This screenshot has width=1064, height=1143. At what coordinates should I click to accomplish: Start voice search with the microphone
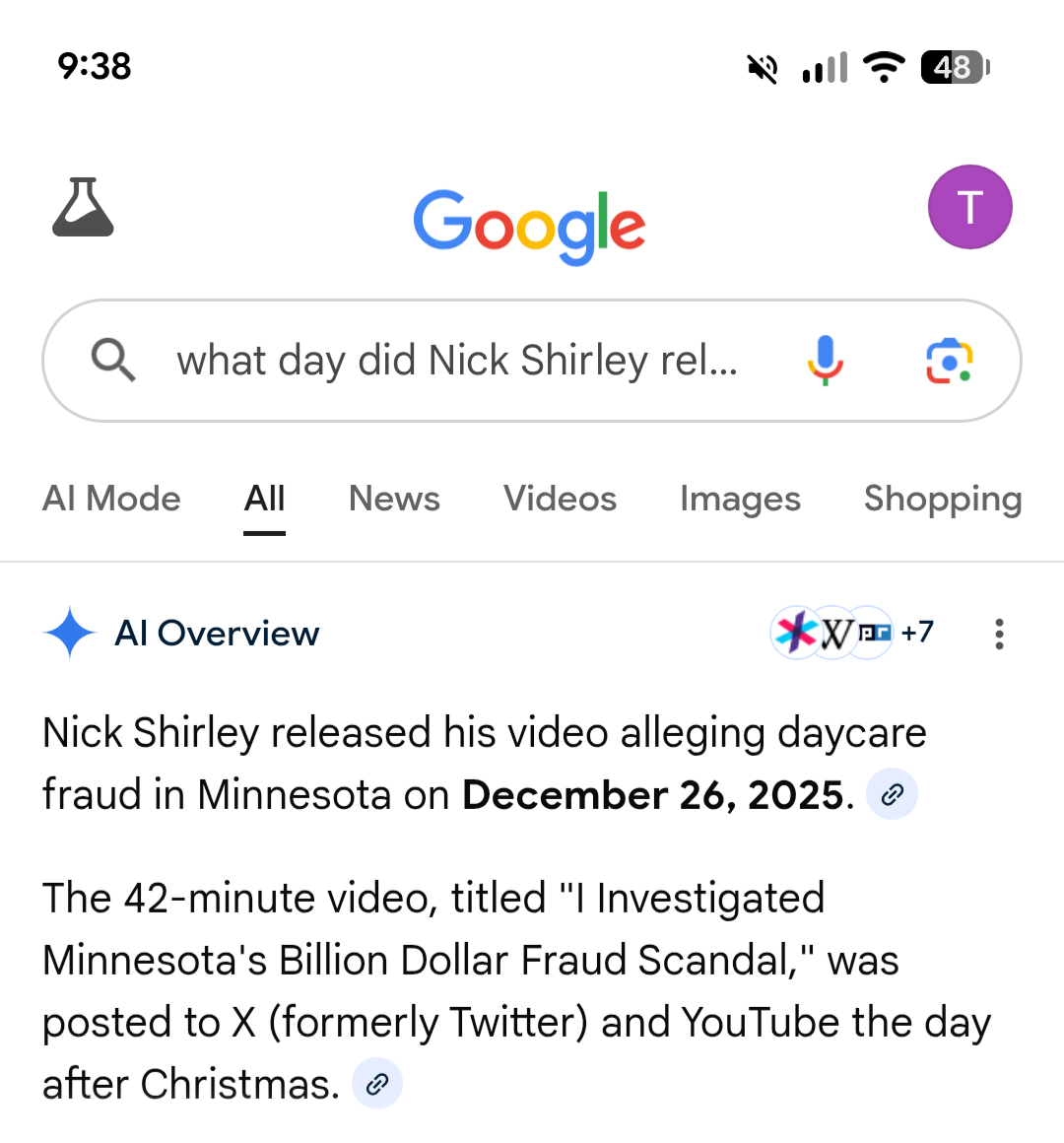(825, 361)
